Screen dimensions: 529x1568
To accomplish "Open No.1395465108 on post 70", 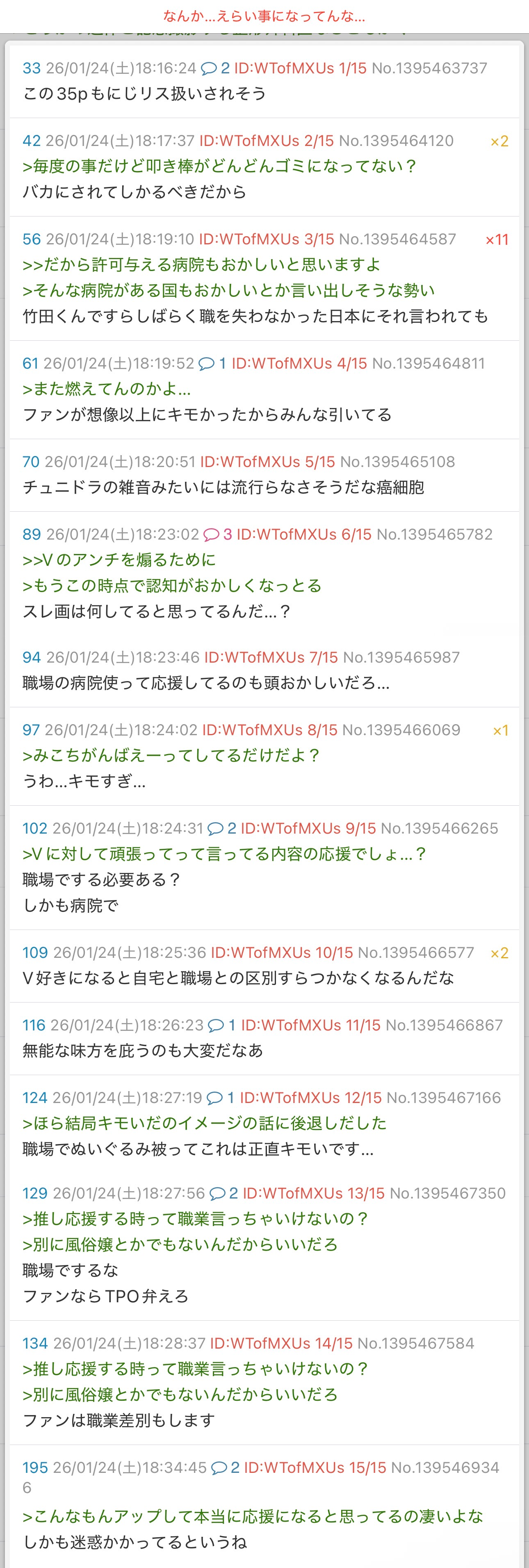I will 397,462.
